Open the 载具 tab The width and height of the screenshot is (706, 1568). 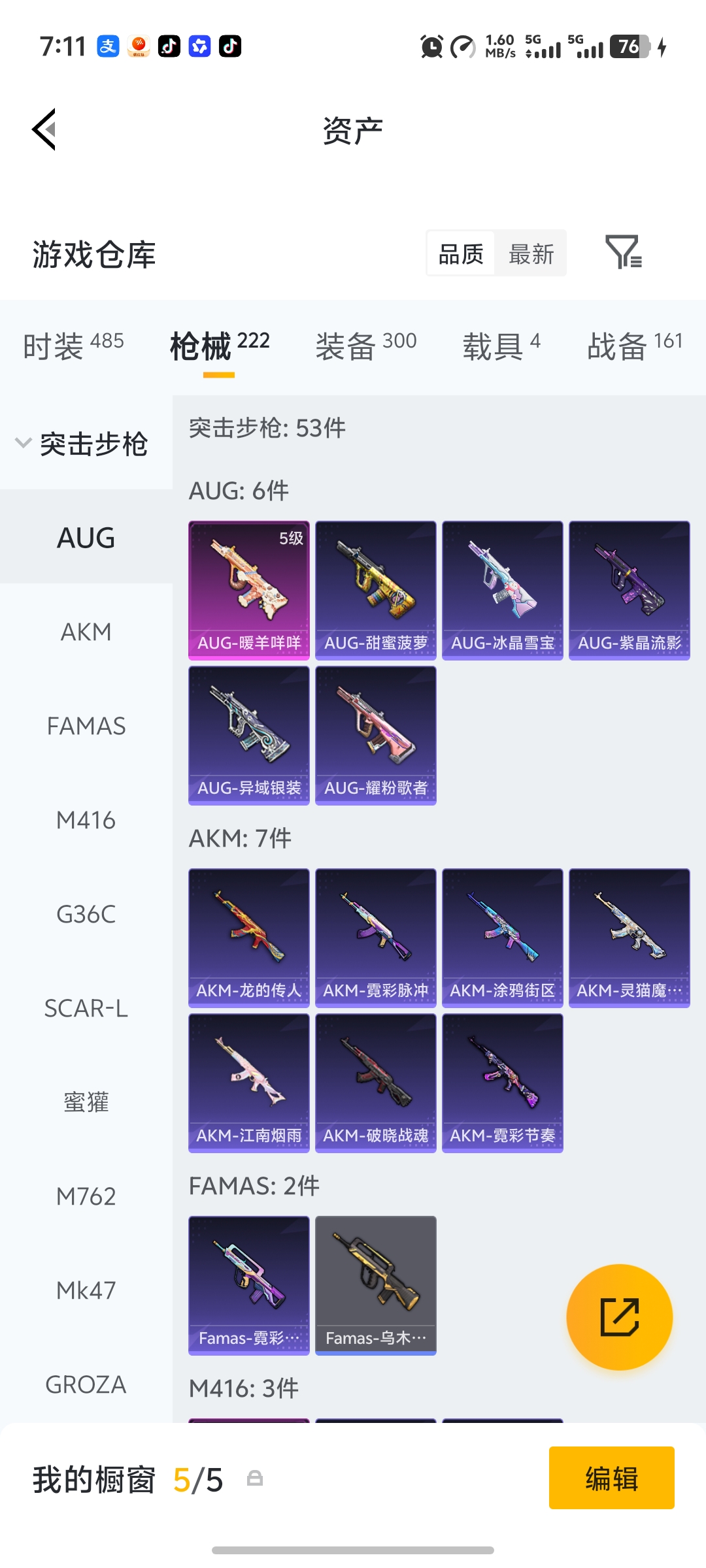click(501, 345)
